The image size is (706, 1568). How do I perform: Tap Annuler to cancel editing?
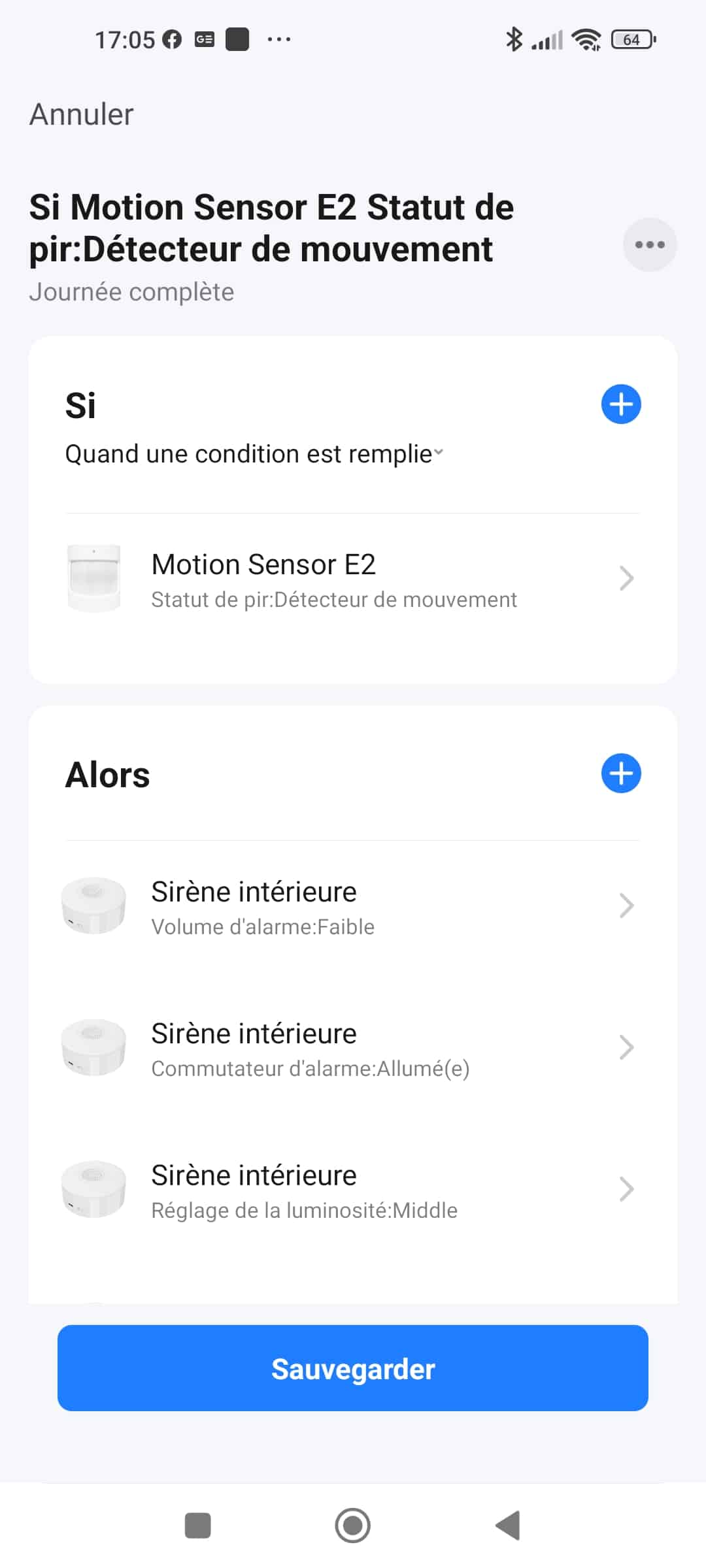pyautogui.click(x=82, y=114)
